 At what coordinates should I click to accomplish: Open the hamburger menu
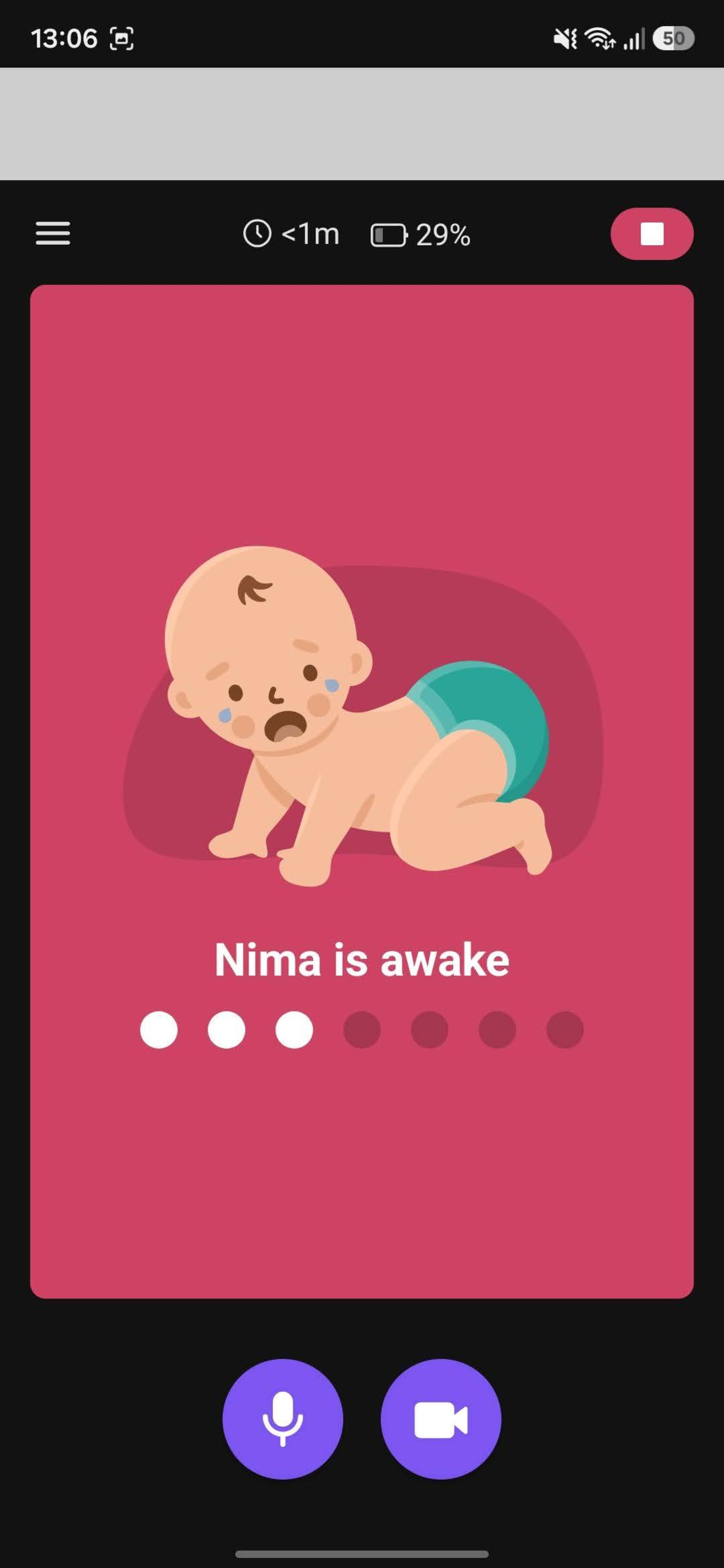tap(53, 234)
